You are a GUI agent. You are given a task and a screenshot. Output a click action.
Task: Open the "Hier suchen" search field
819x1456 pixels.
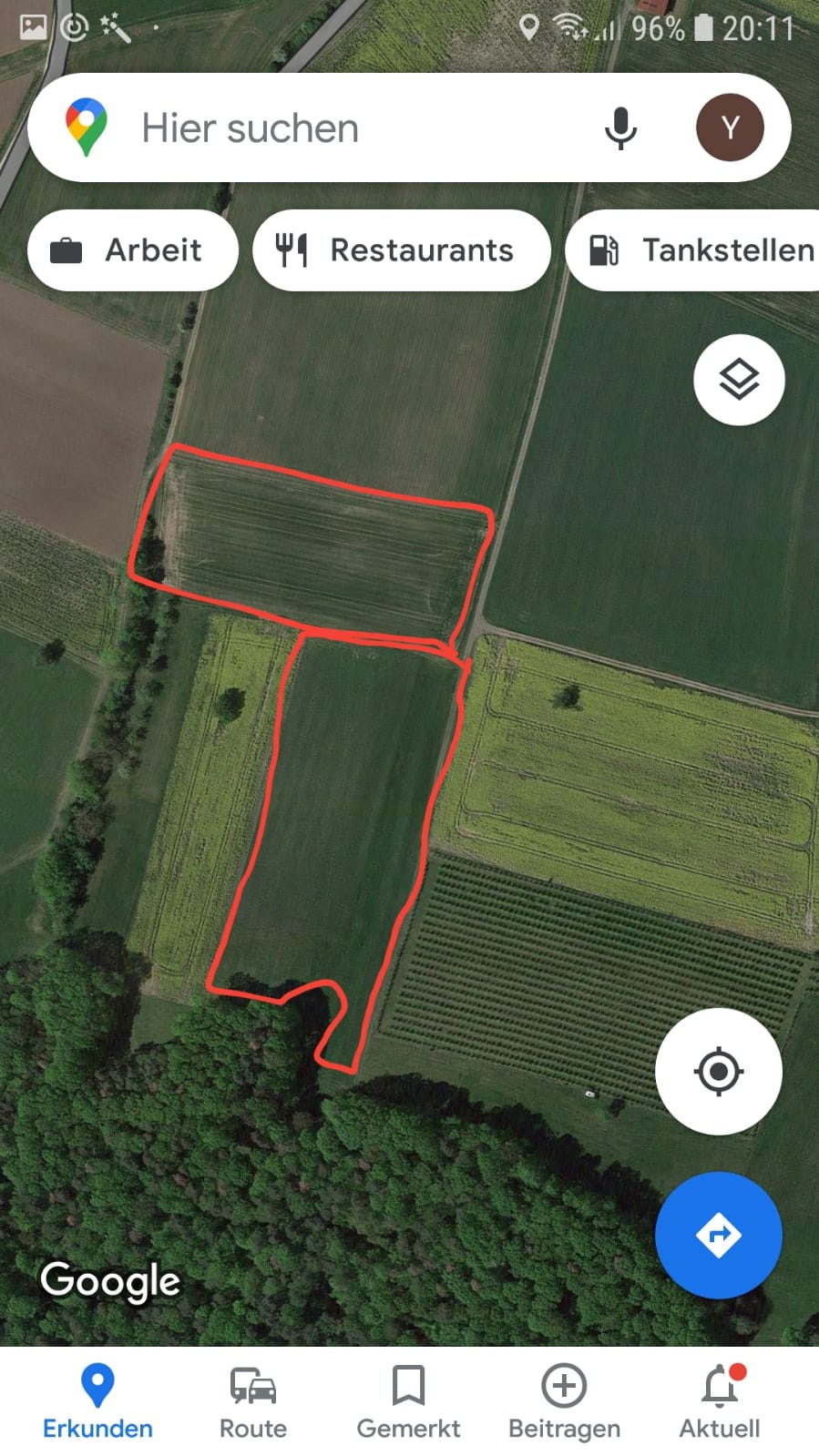point(346,128)
